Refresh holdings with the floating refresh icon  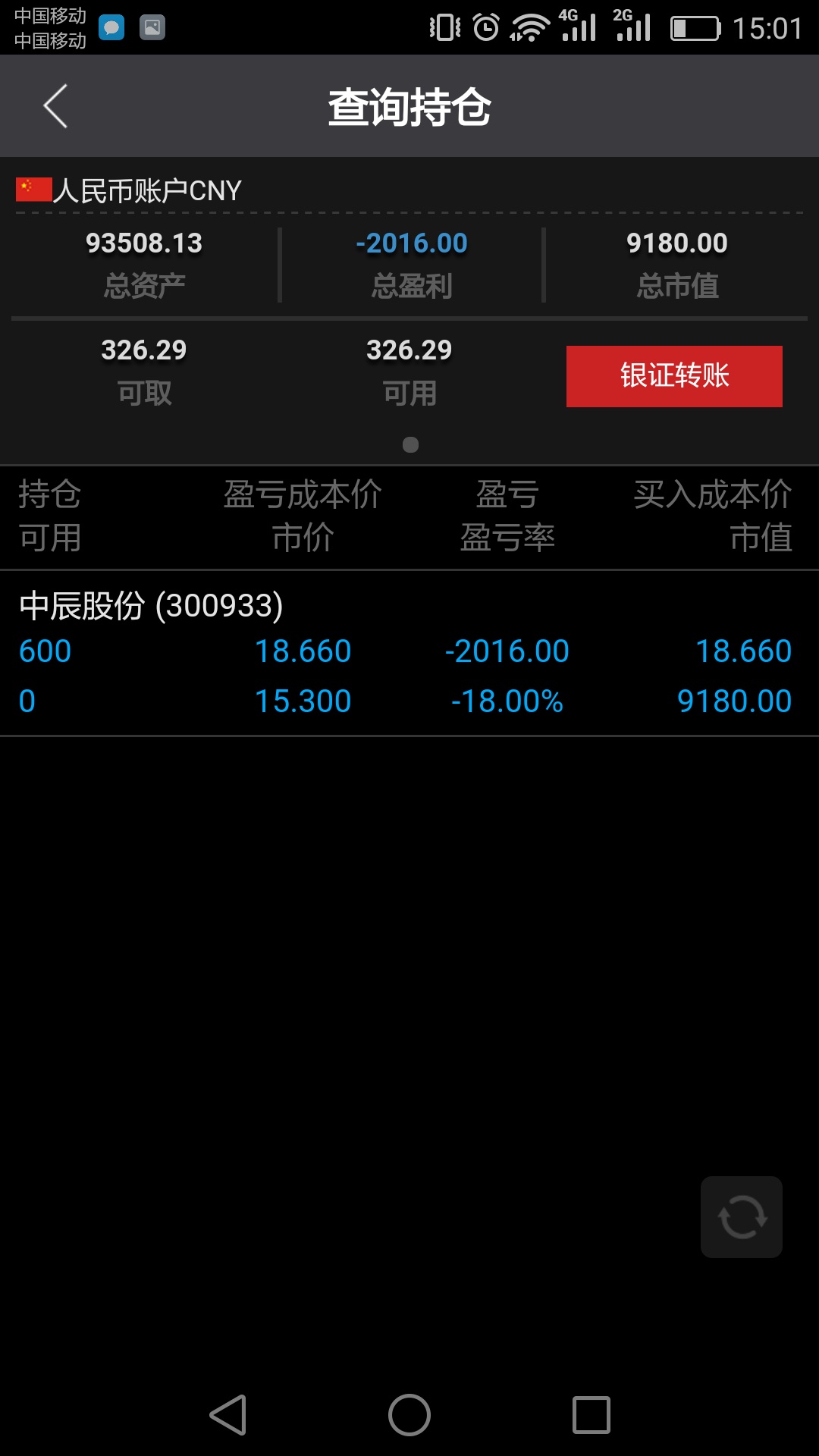point(742,1217)
